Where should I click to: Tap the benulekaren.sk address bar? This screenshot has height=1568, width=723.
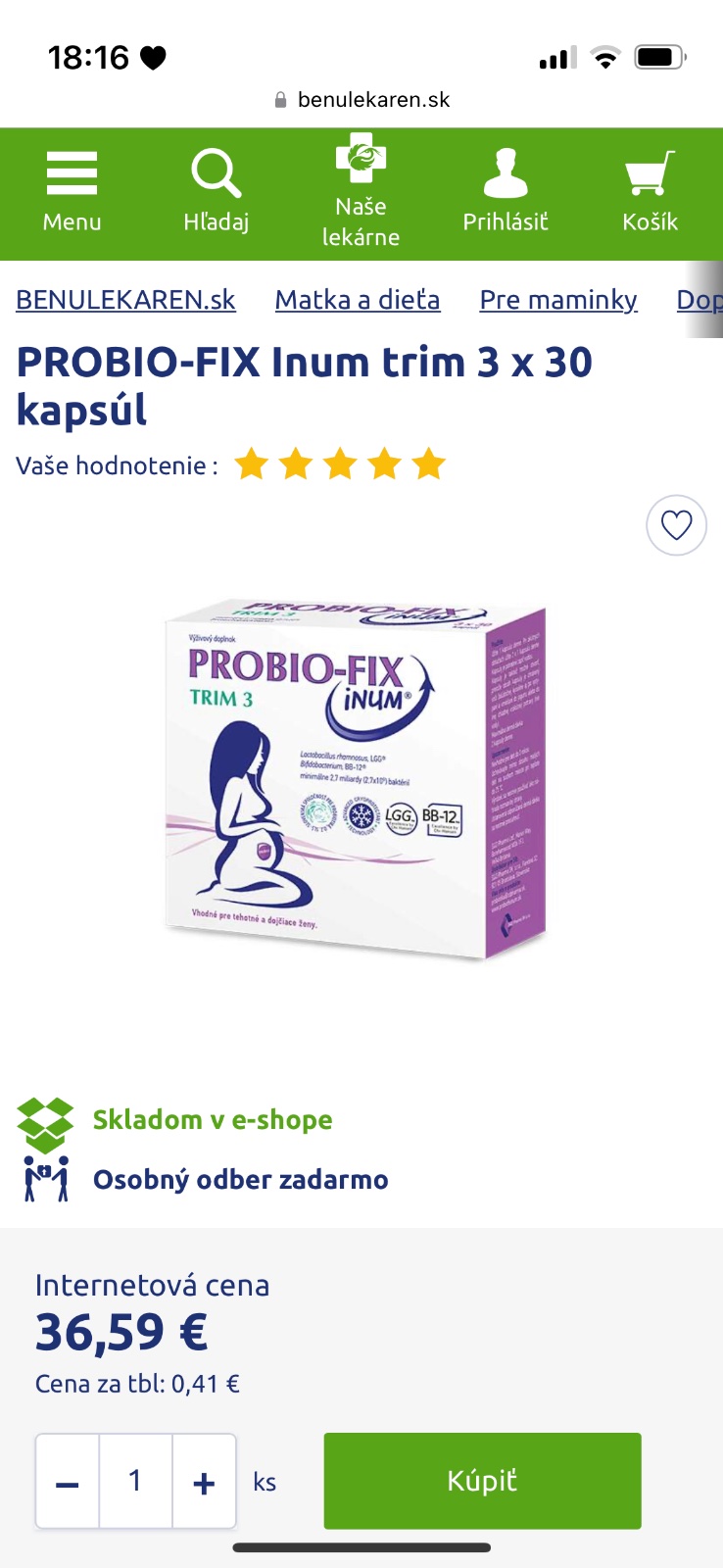coord(362,100)
